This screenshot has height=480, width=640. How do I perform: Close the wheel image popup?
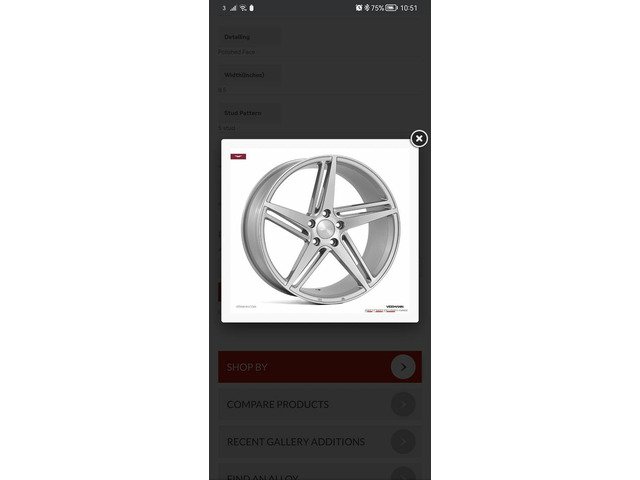click(419, 139)
